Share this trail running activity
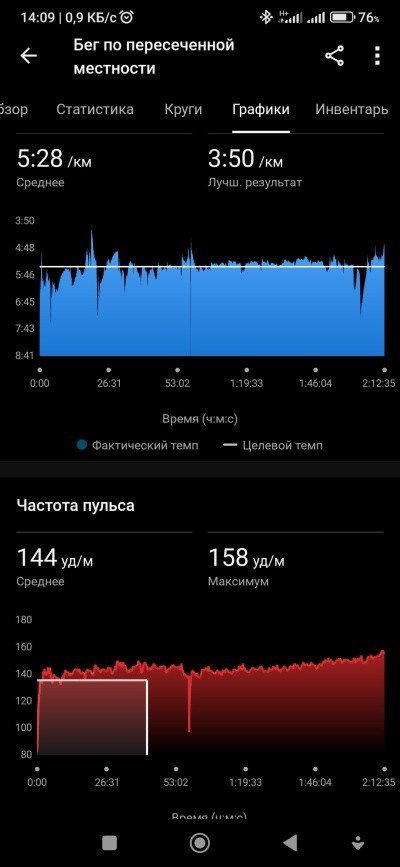400x867 pixels. click(x=334, y=56)
